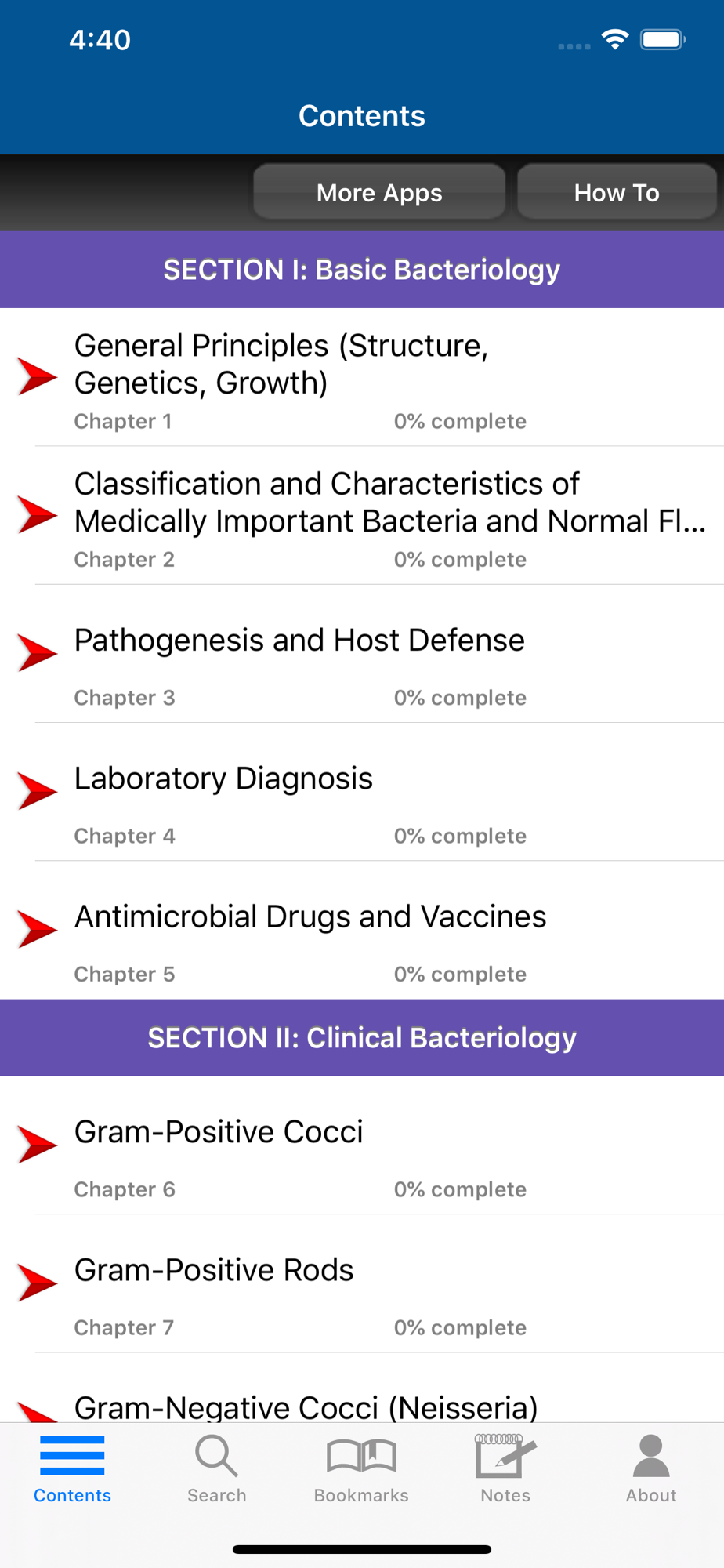Tap the How To button
The width and height of the screenshot is (724, 1568).
point(617,192)
